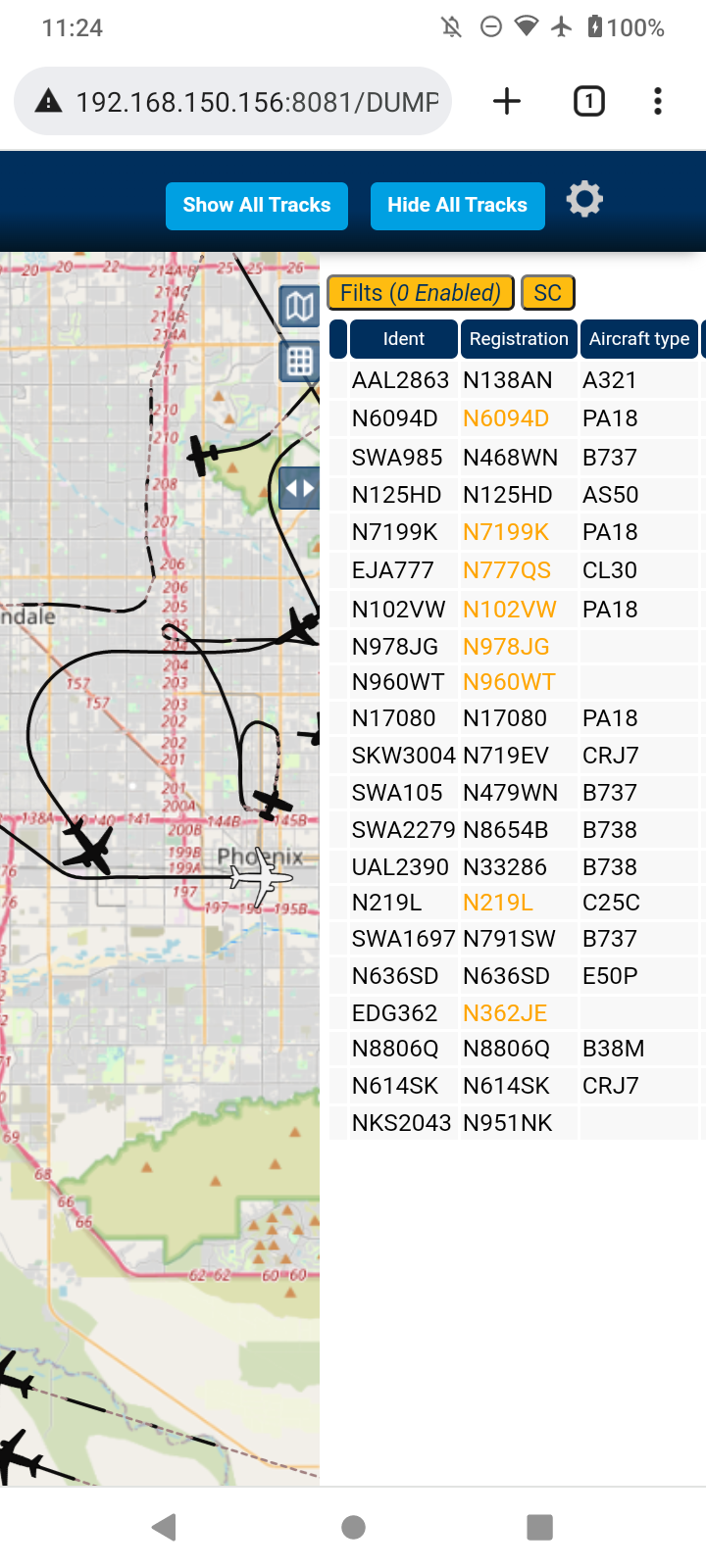This screenshot has width=706, height=1568.
Task: Go back with system navigation
Action: pyautogui.click(x=165, y=1527)
